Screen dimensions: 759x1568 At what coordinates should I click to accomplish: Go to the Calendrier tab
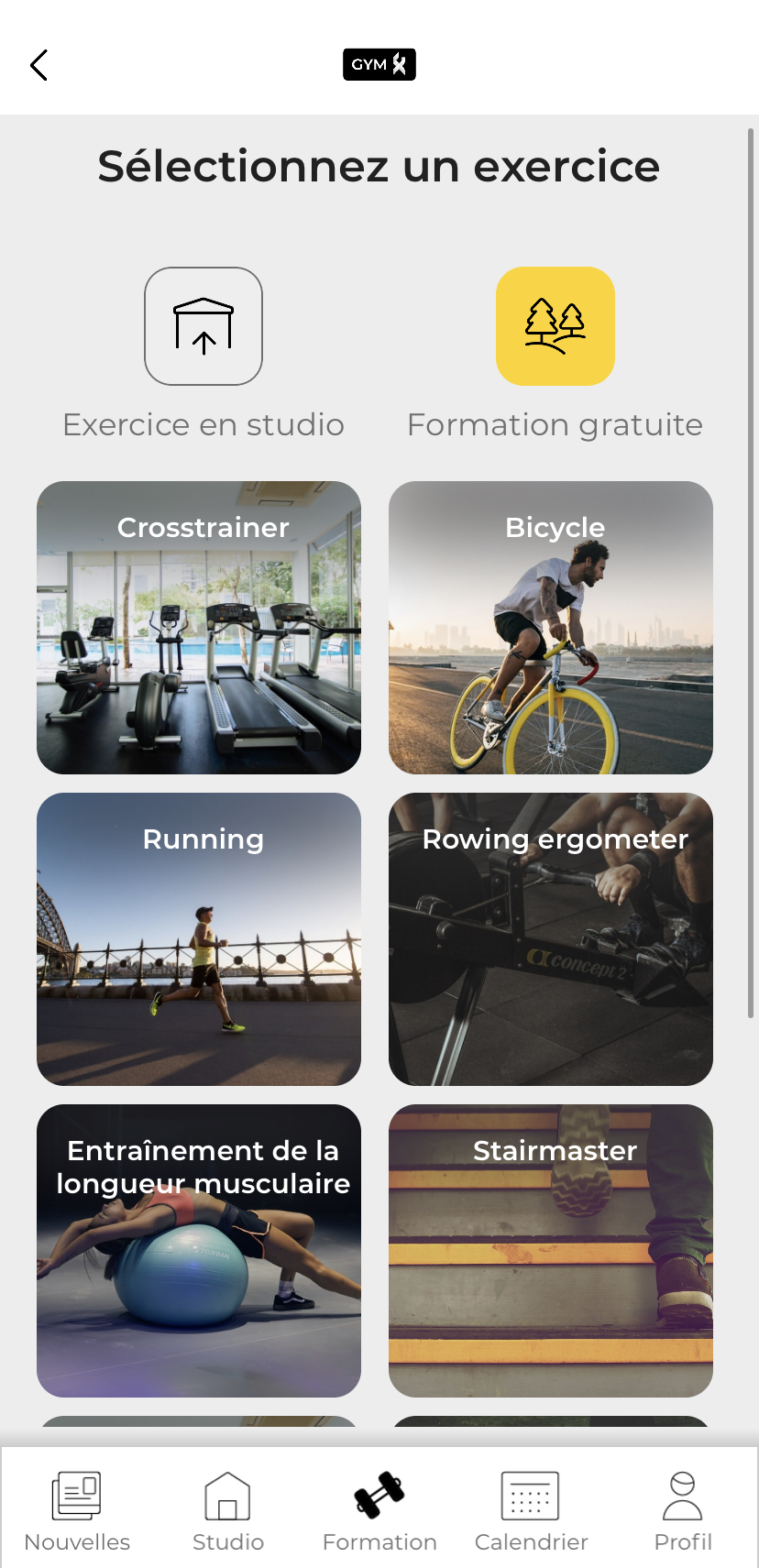[531, 1510]
